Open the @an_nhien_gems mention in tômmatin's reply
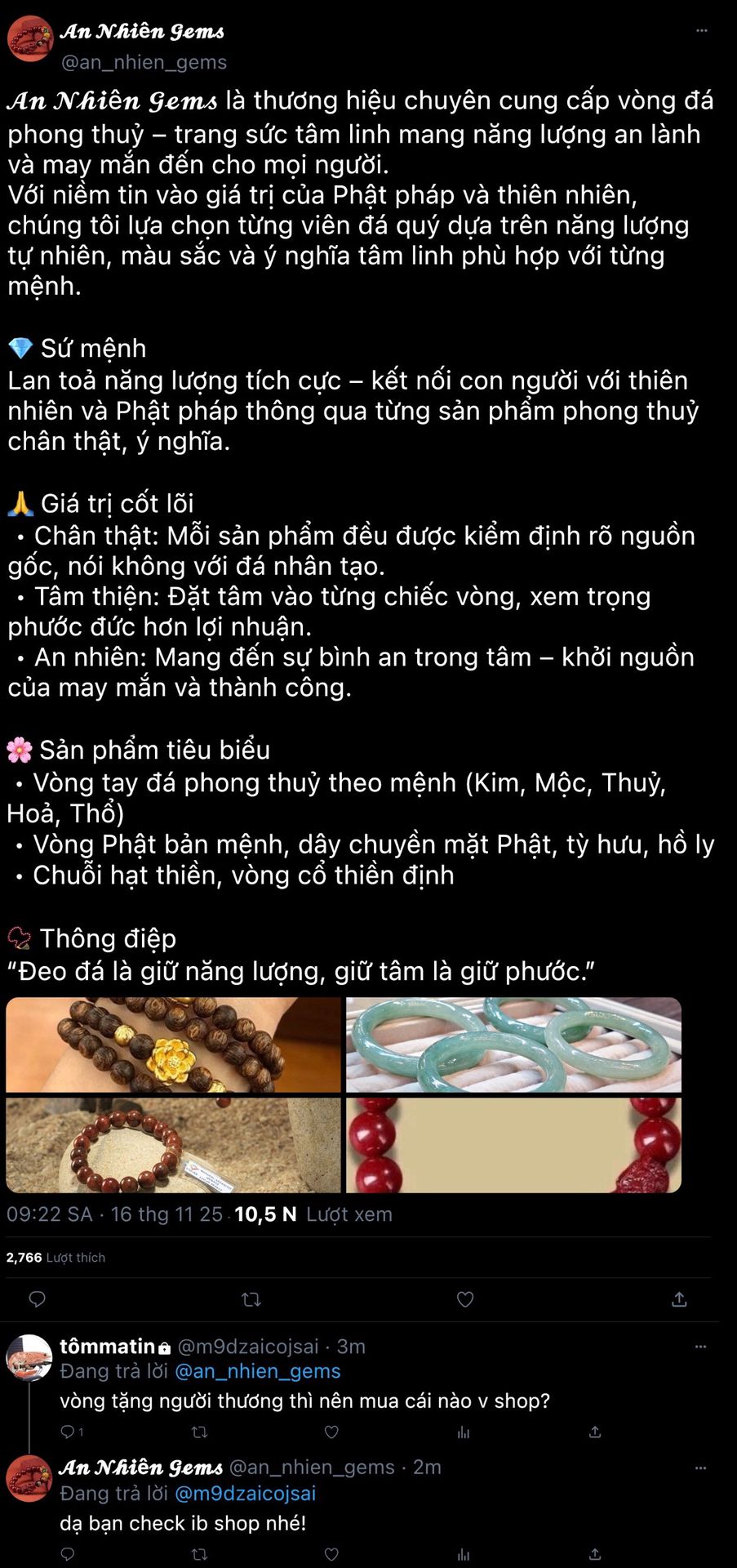Image resolution: width=737 pixels, height=1568 pixels. coord(258,1371)
